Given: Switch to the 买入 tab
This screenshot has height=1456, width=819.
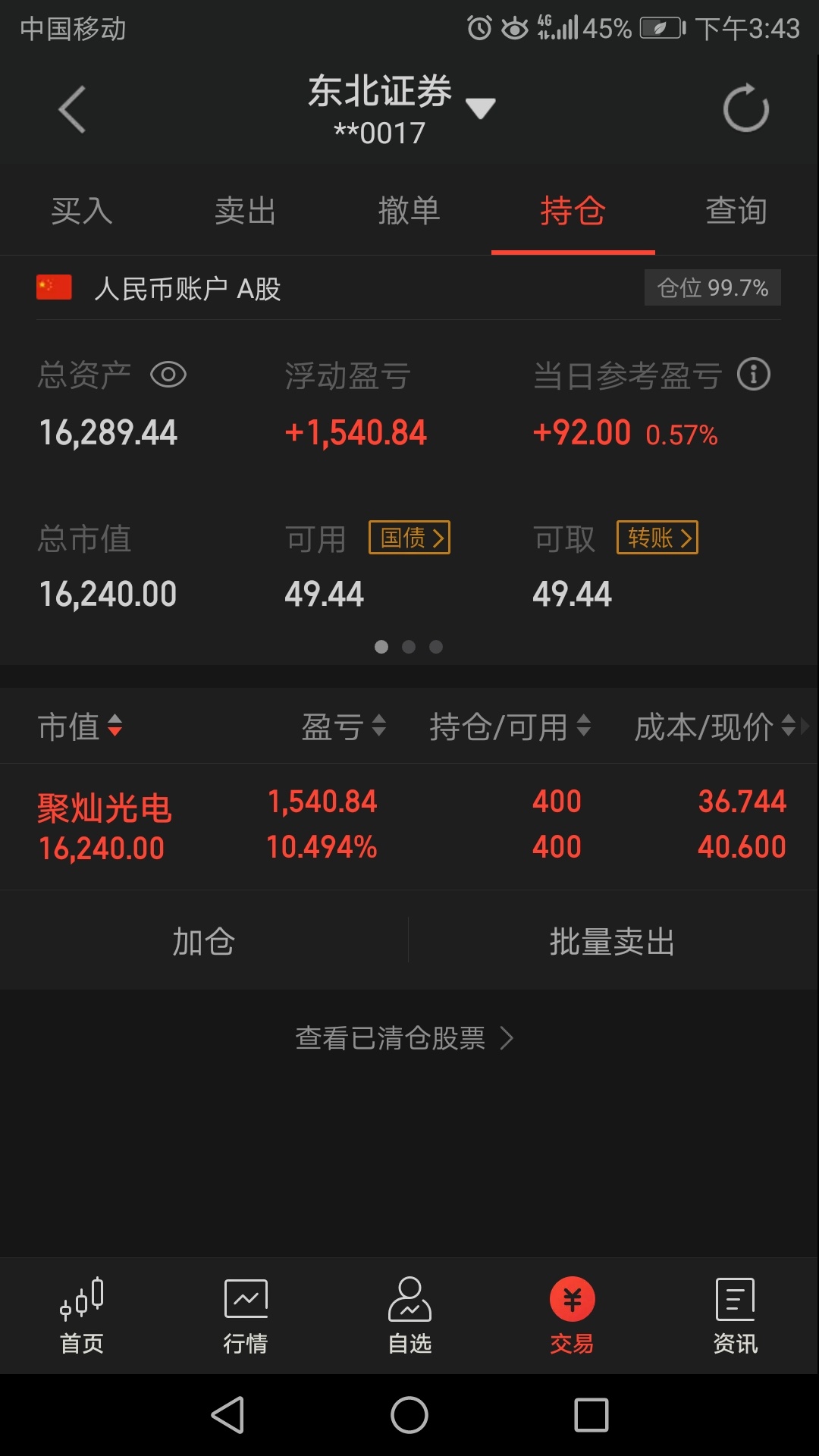Looking at the screenshot, I should [82, 211].
